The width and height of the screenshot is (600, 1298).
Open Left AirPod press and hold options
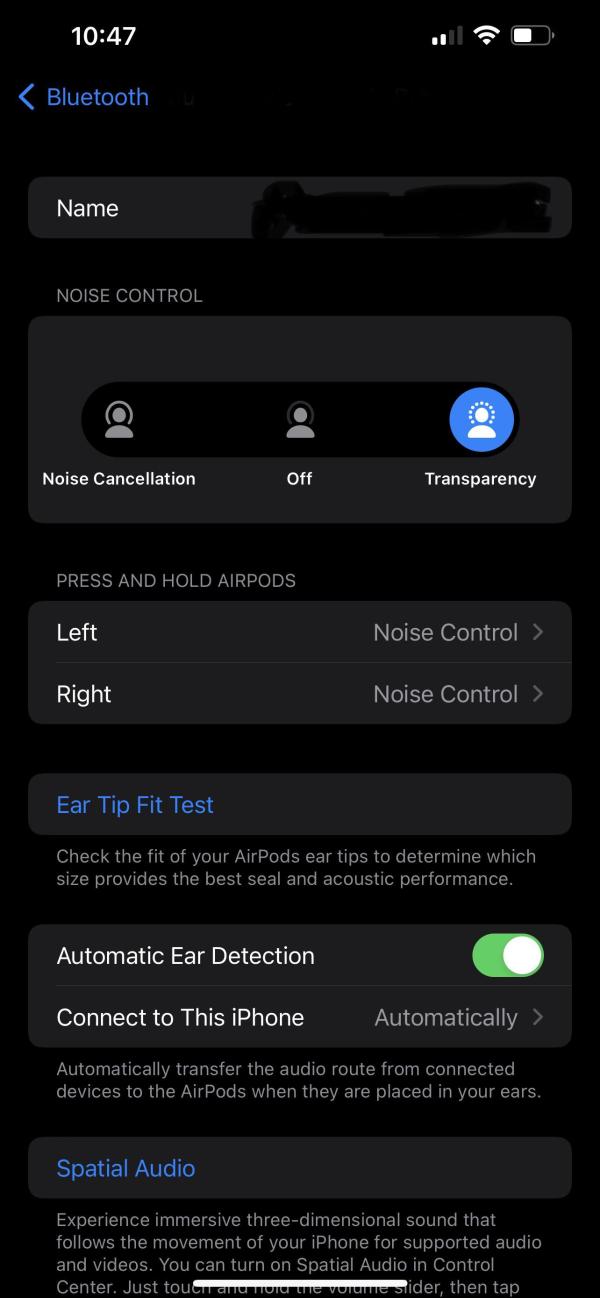point(300,632)
